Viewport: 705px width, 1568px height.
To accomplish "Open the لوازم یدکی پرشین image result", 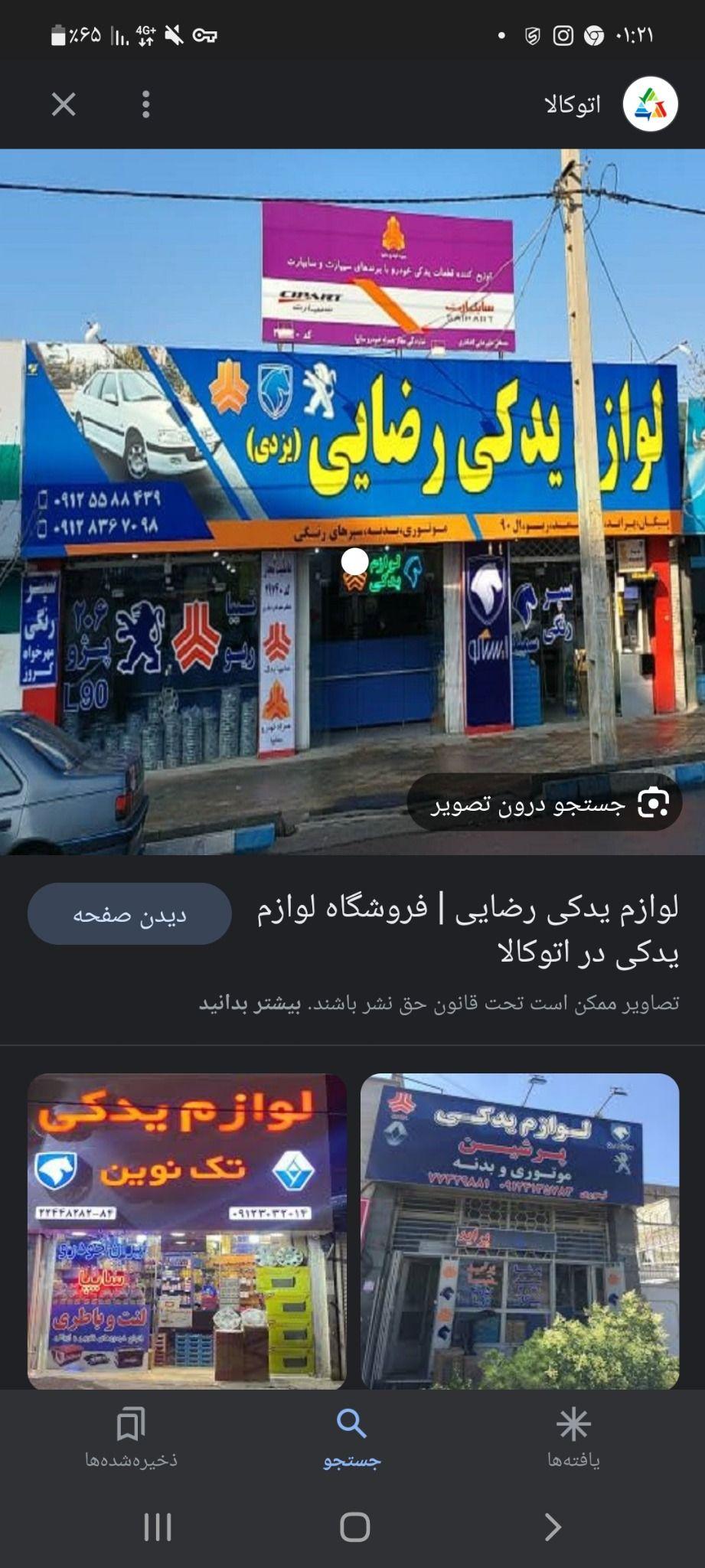I will [x=520, y=1230].
